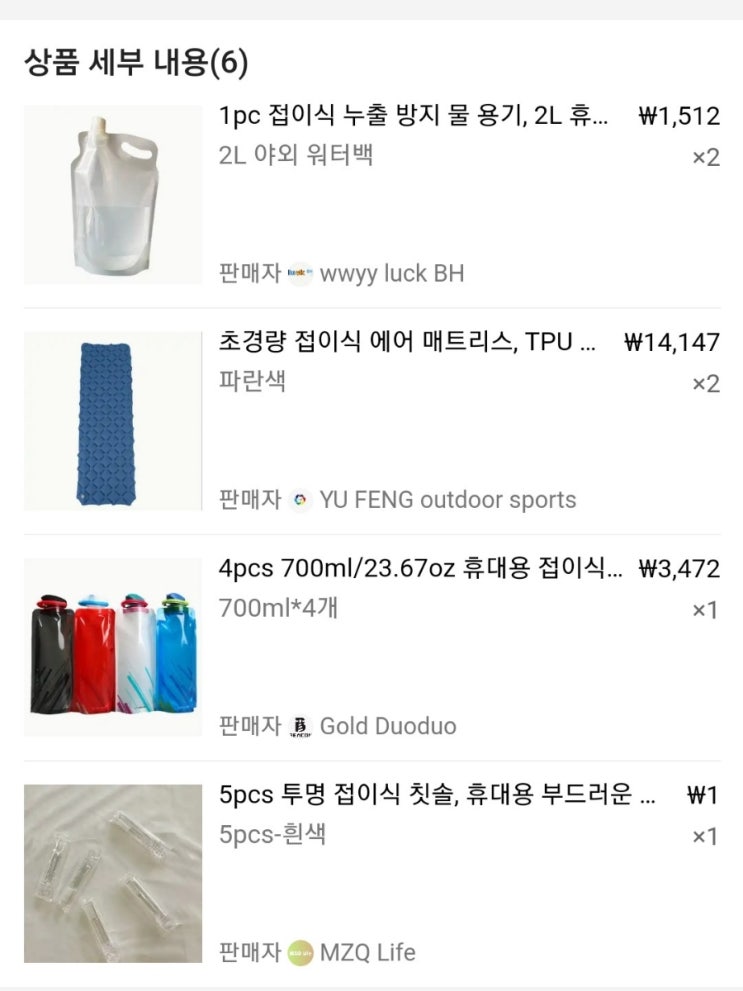View the transparent folding toothbrush product image
The width and height of the screenshot is (743, 991).
click(x=112, y=873)
